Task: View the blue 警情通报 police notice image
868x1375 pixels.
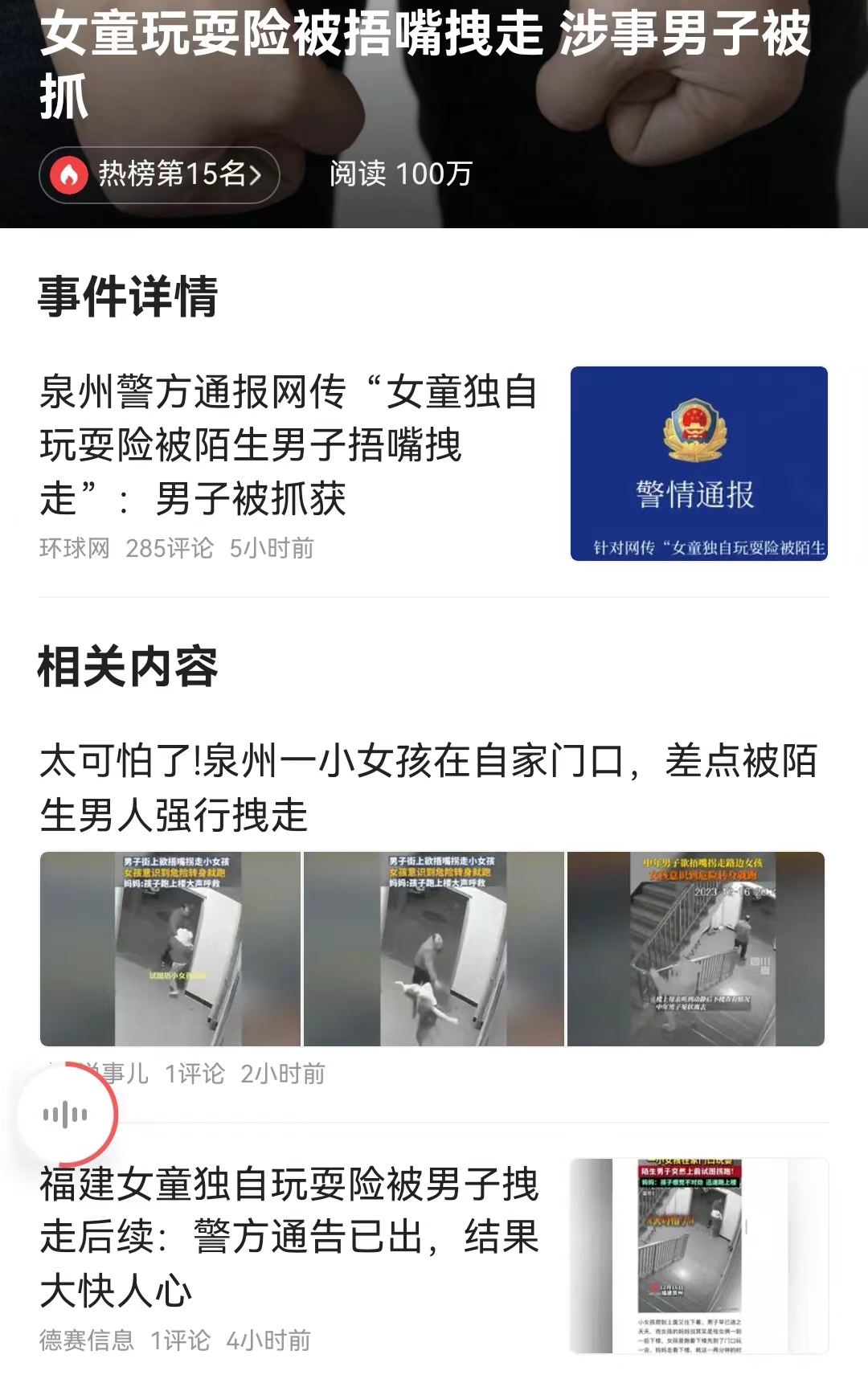Action: pos(699,464)
